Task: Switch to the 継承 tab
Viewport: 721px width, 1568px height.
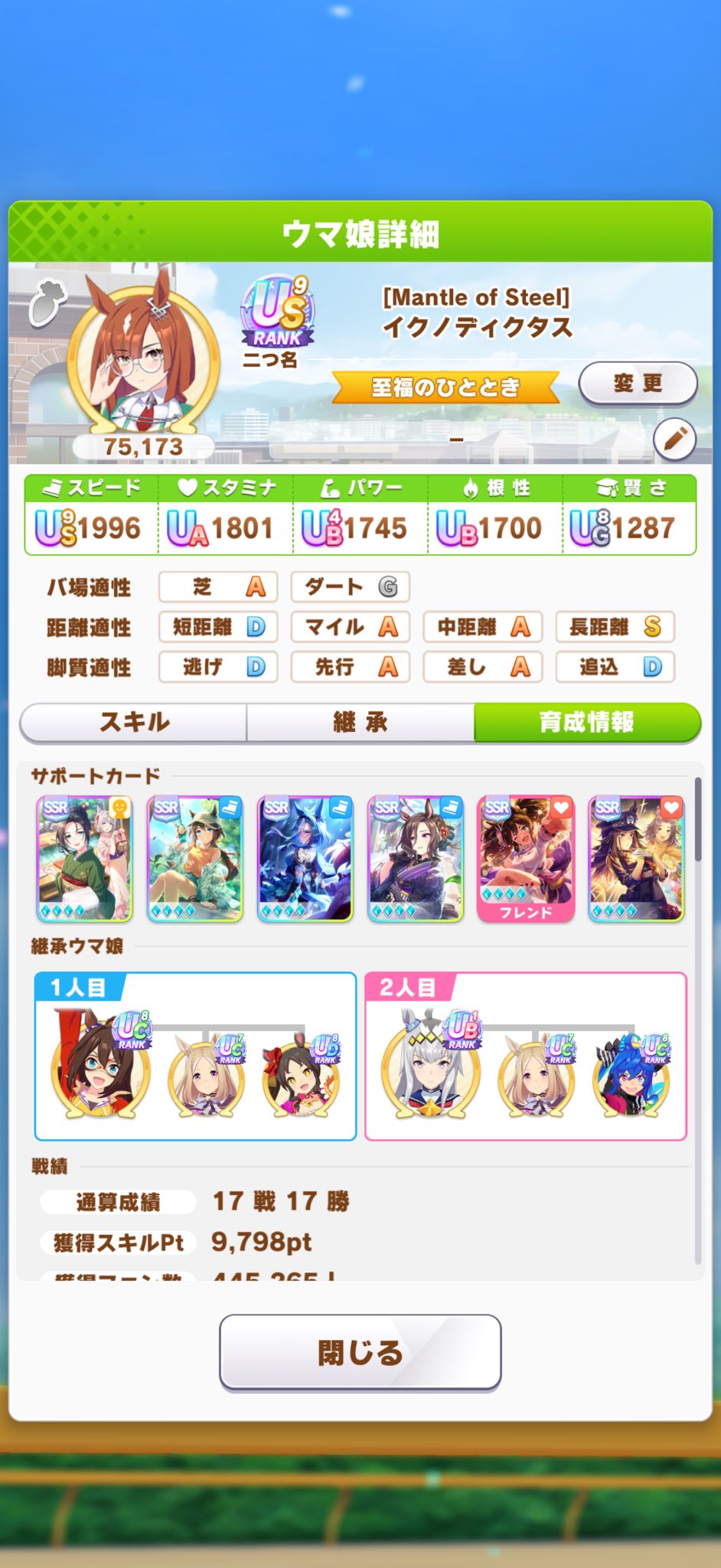Action: (x=360, y=722)
